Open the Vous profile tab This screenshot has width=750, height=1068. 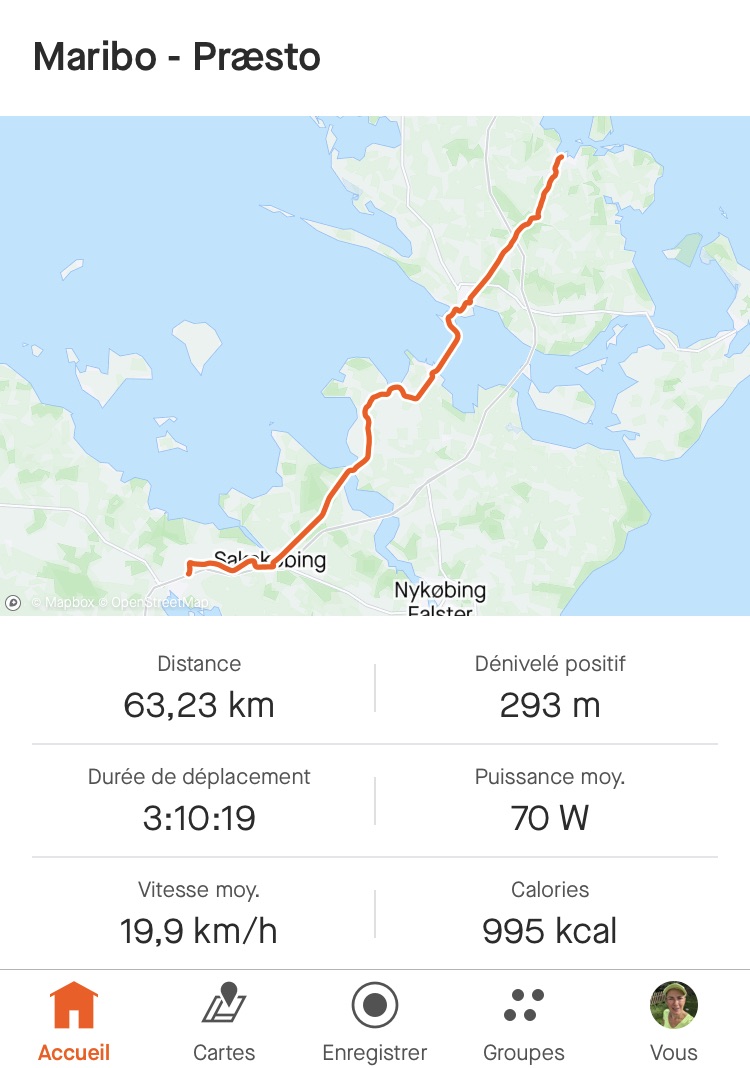[674, 1022]
